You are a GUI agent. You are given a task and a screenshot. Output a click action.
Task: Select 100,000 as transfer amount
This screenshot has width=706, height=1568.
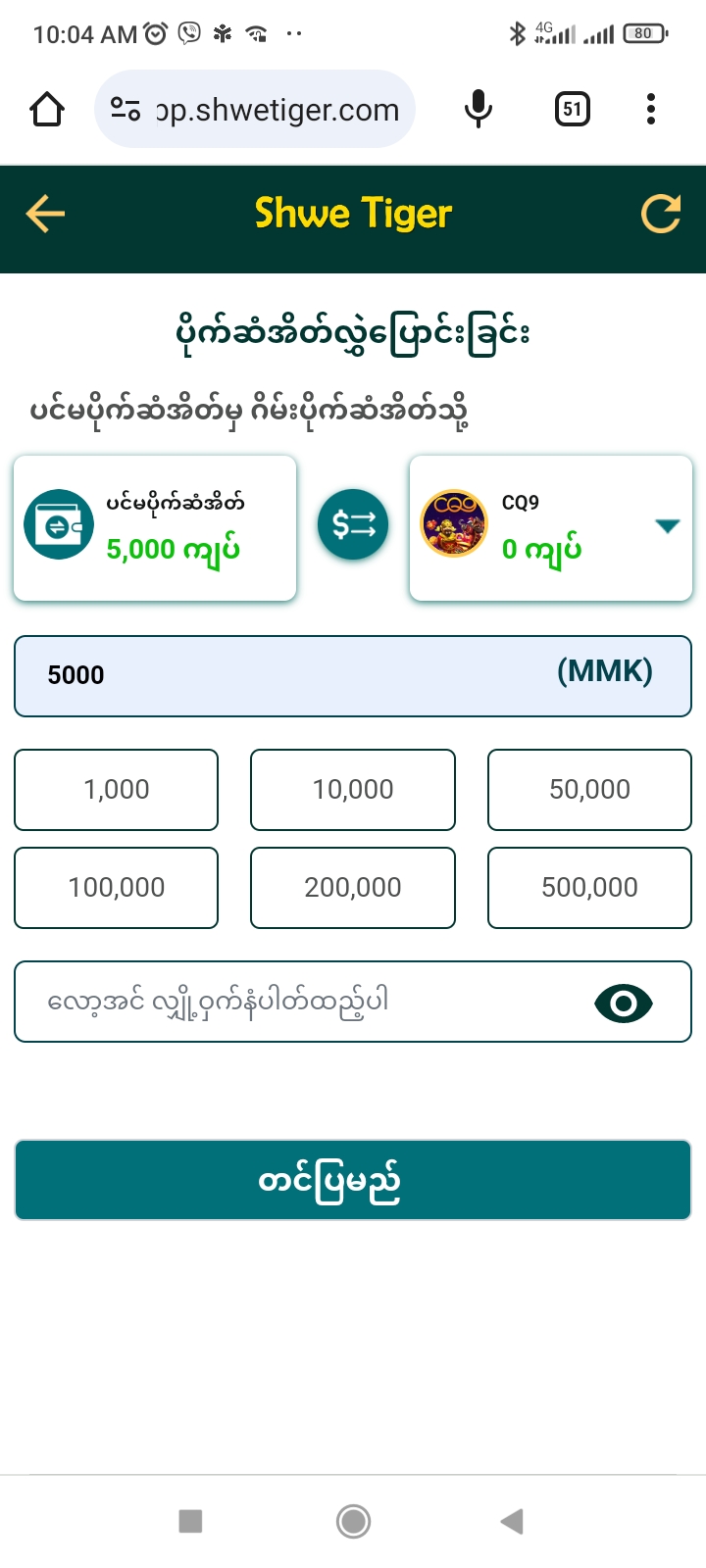[x=117, y=888]
